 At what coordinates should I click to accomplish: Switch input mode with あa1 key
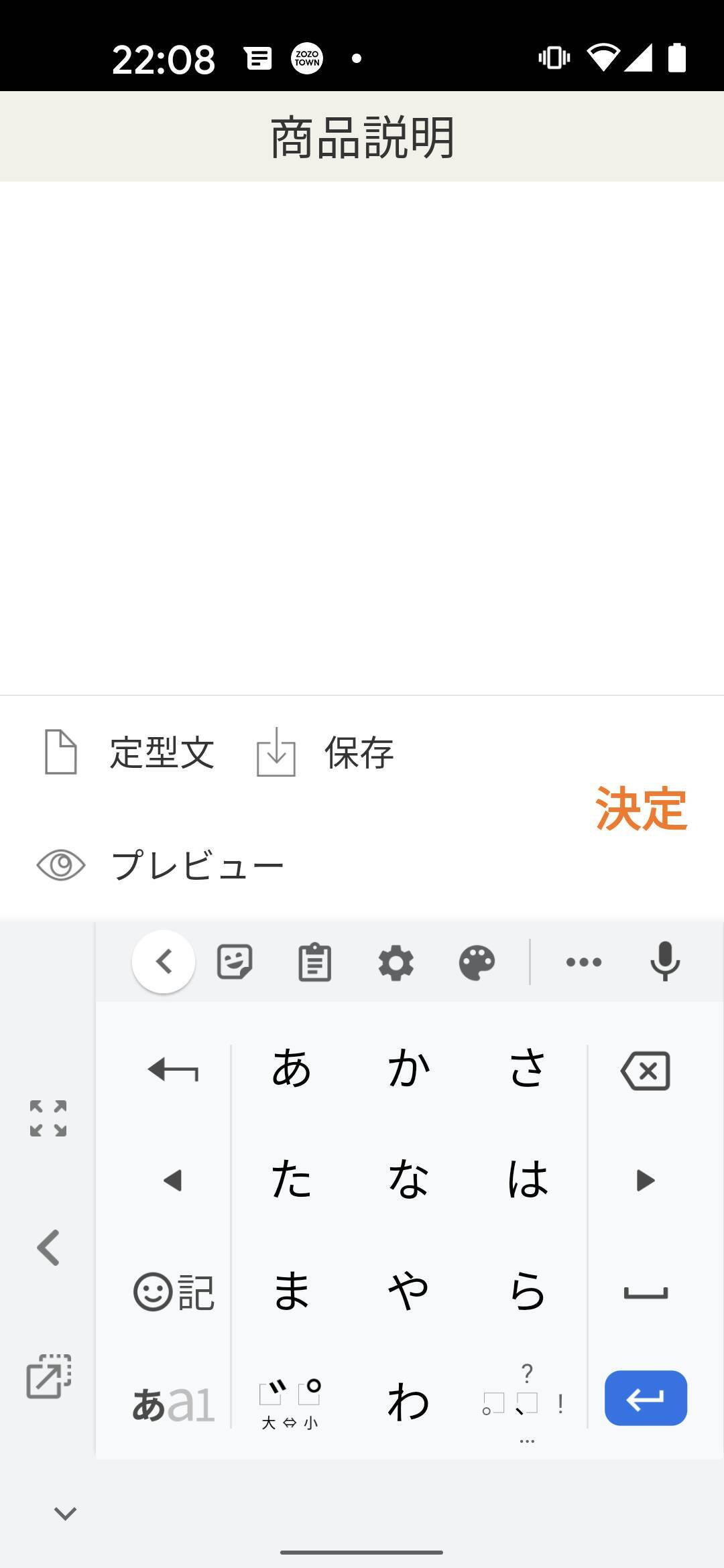pos(174,1402)
